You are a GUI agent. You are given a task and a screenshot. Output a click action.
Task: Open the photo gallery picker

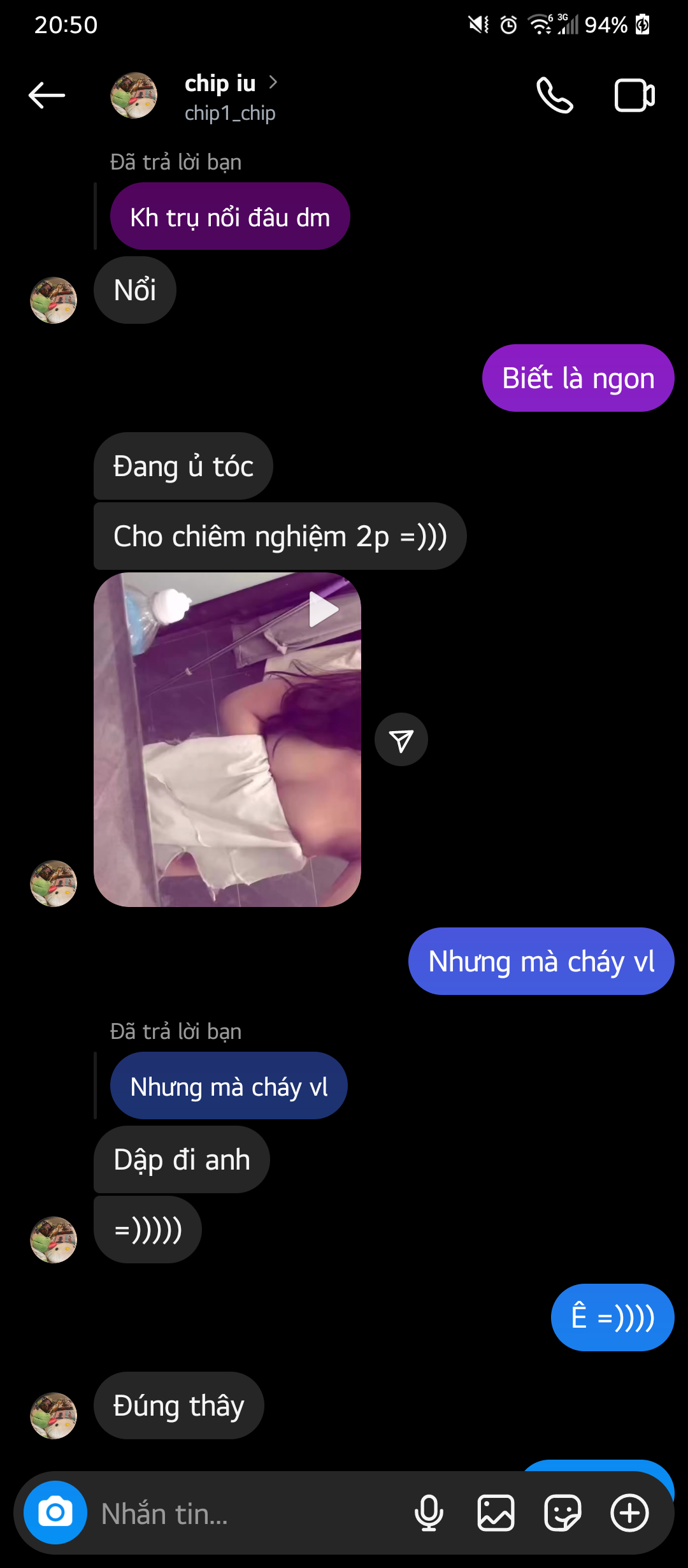[x=496, y=1513]
